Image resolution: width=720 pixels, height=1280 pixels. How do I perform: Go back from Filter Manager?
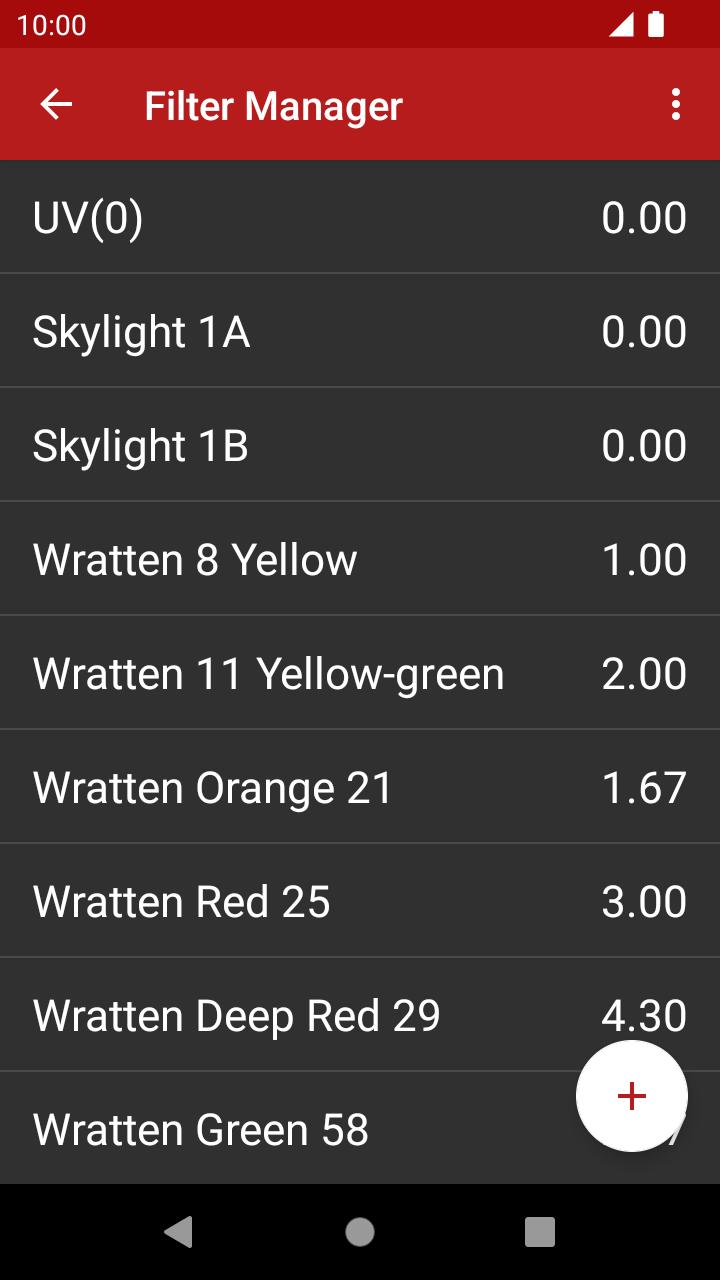click(56, 104)
